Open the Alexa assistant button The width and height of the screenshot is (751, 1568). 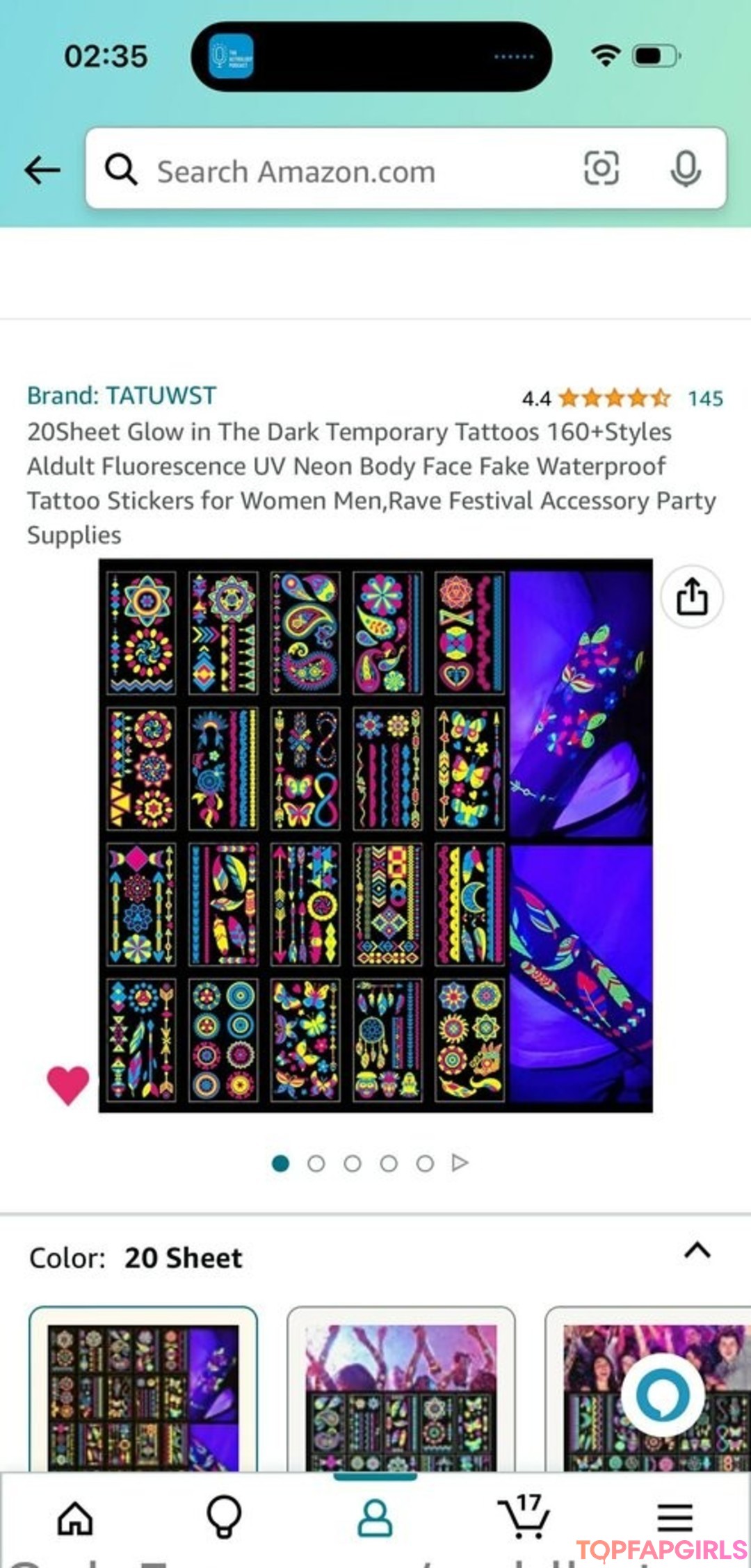pyautogui.click(x=663, y=1396)
